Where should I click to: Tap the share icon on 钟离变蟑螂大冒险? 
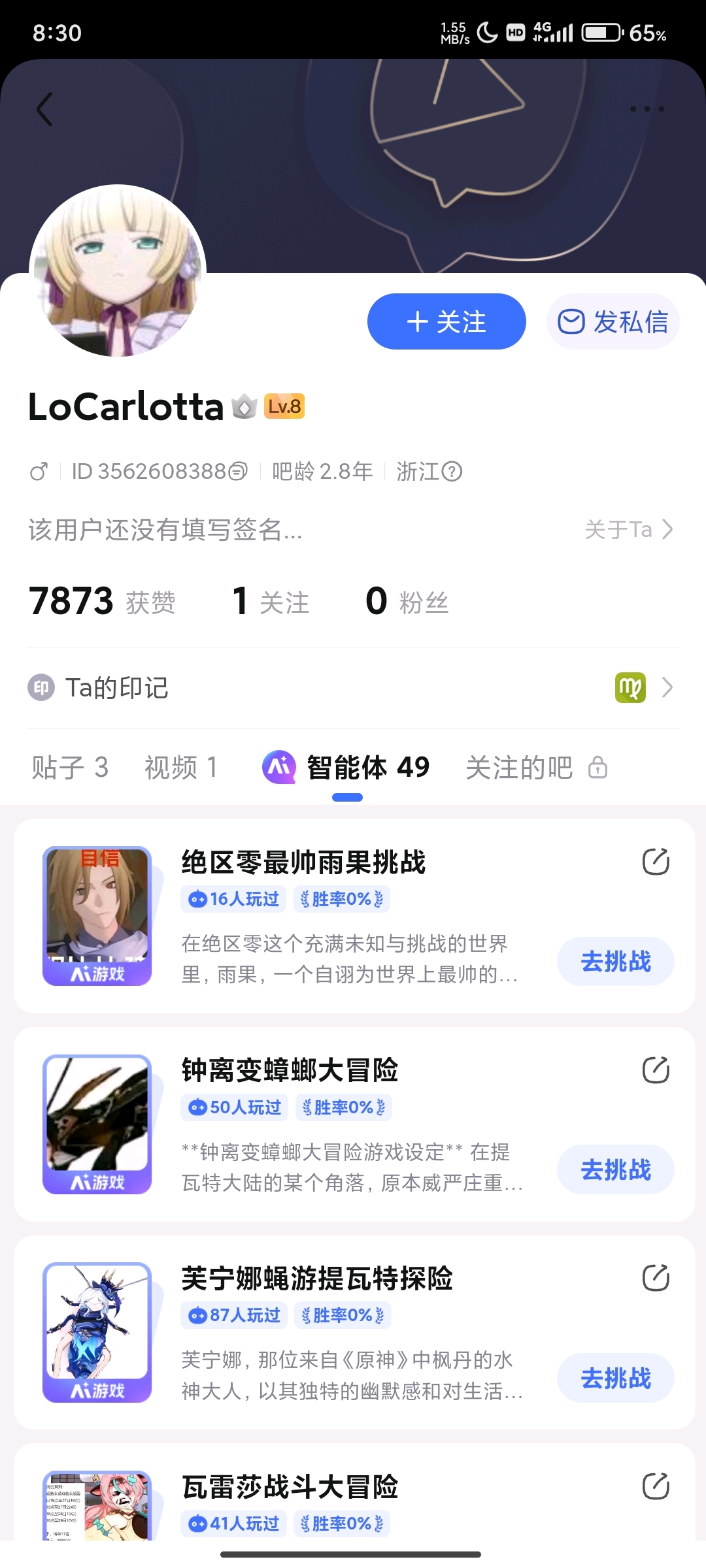(656, 1070)
